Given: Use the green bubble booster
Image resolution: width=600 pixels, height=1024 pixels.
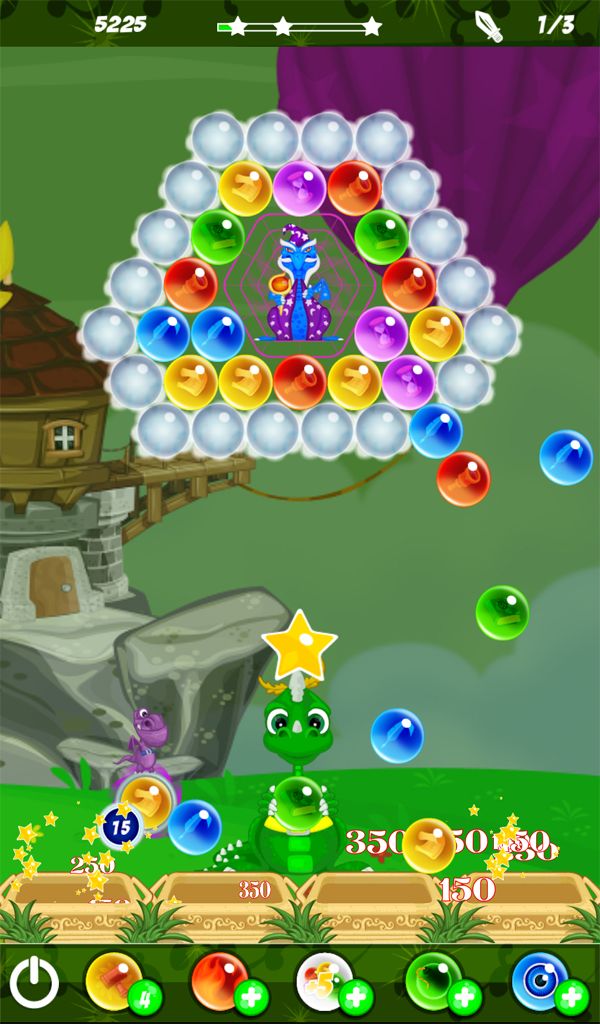Looking at the screenshot, I should 434,980.
